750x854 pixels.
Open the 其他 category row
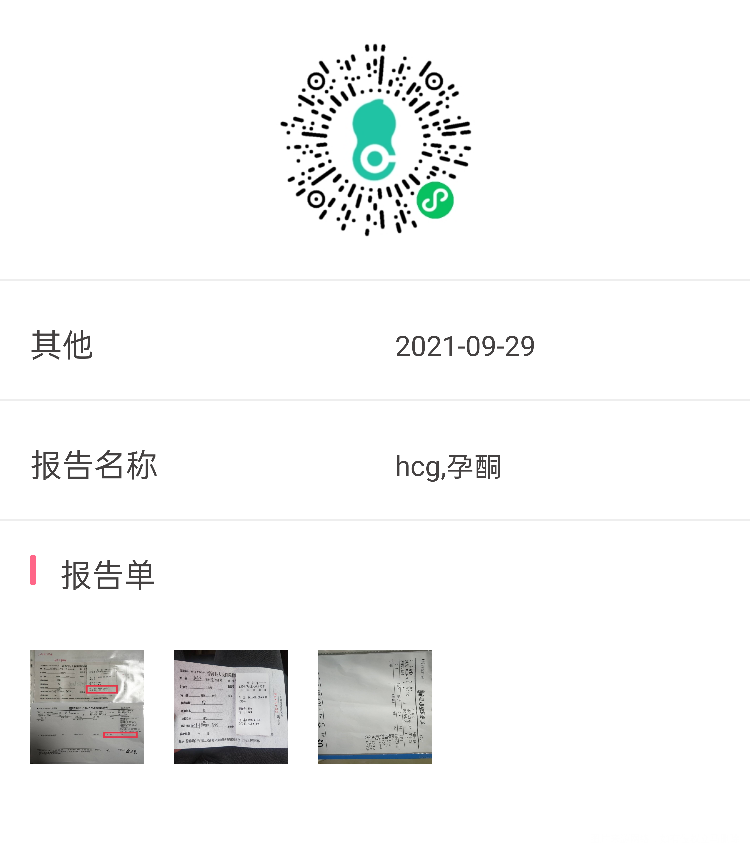click(375, 345)
